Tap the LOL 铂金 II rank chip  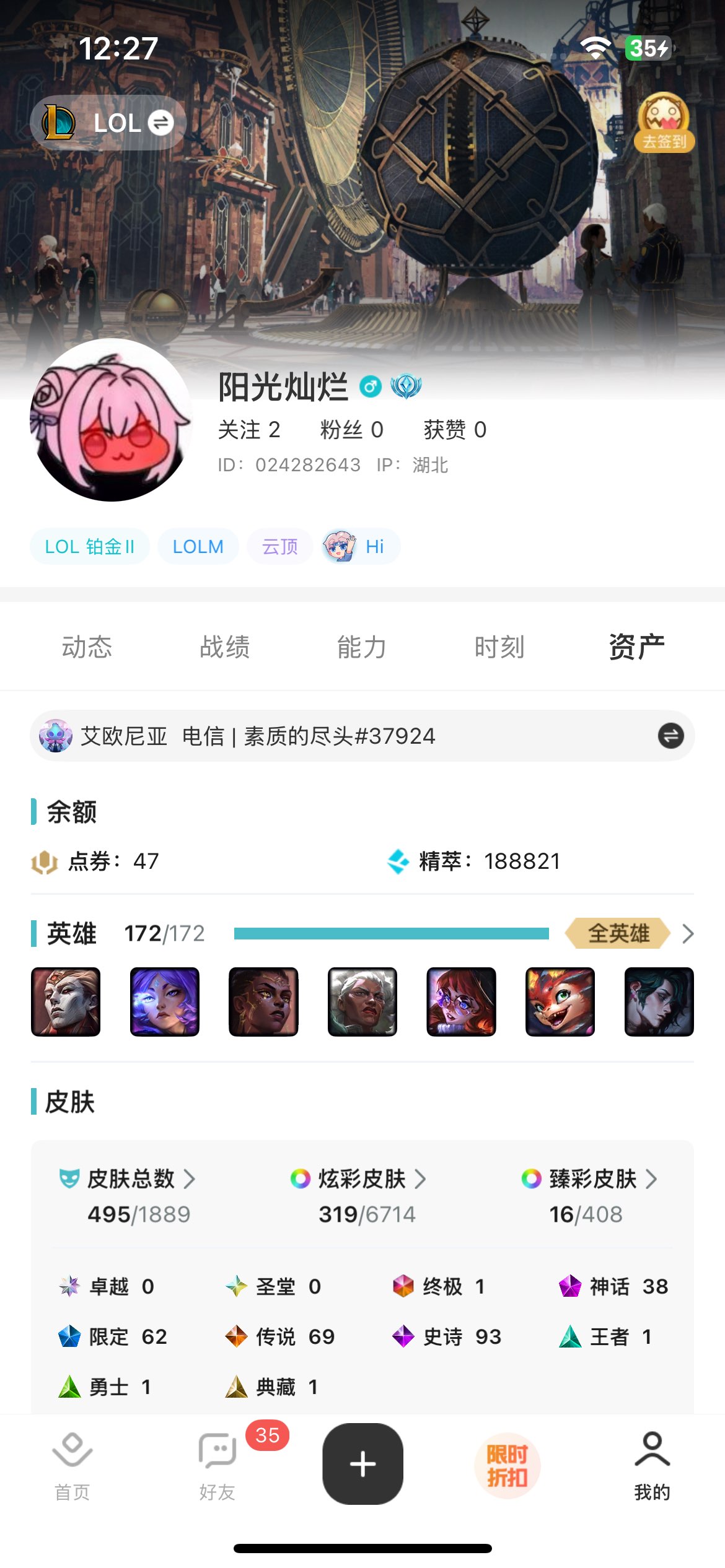point(90,546)
